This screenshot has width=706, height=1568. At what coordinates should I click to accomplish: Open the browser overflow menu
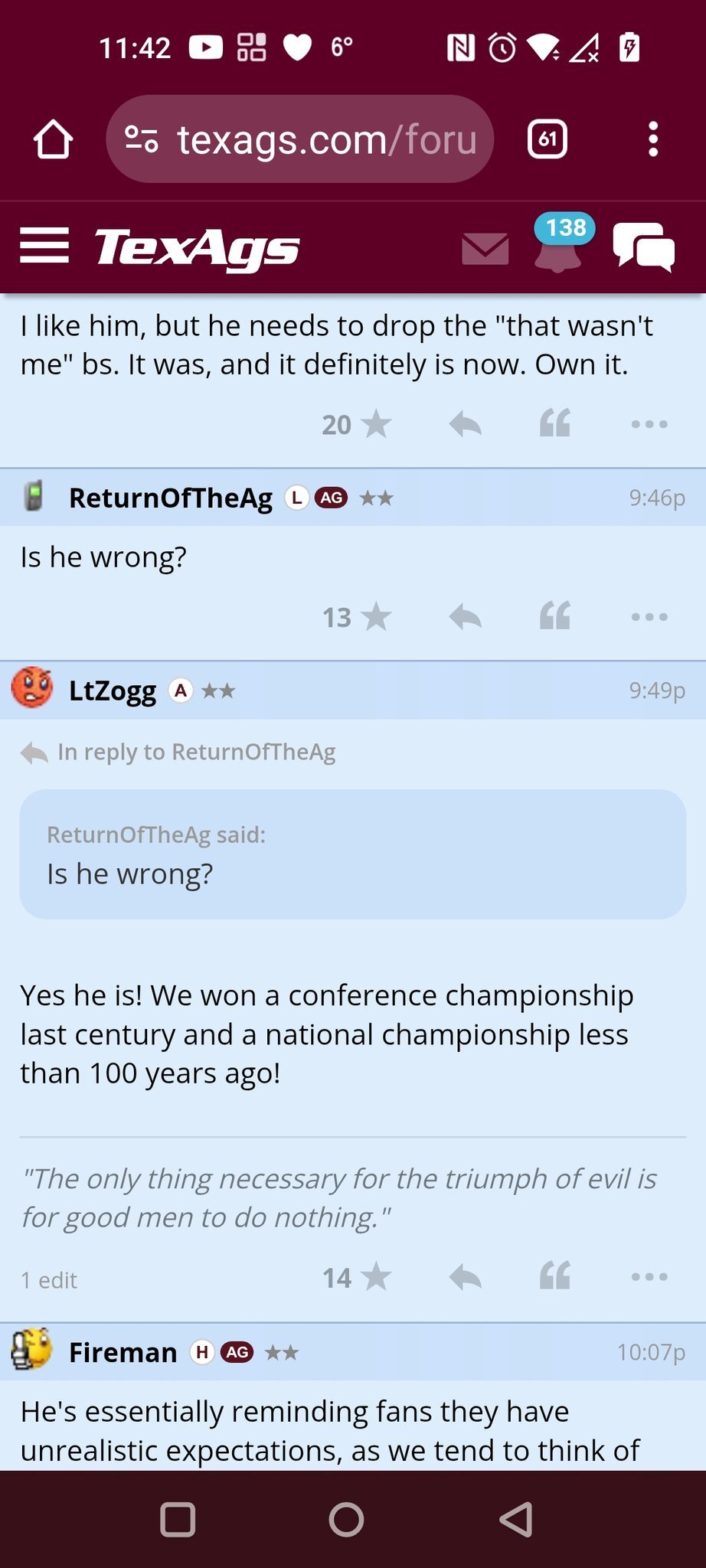point(652,139)
